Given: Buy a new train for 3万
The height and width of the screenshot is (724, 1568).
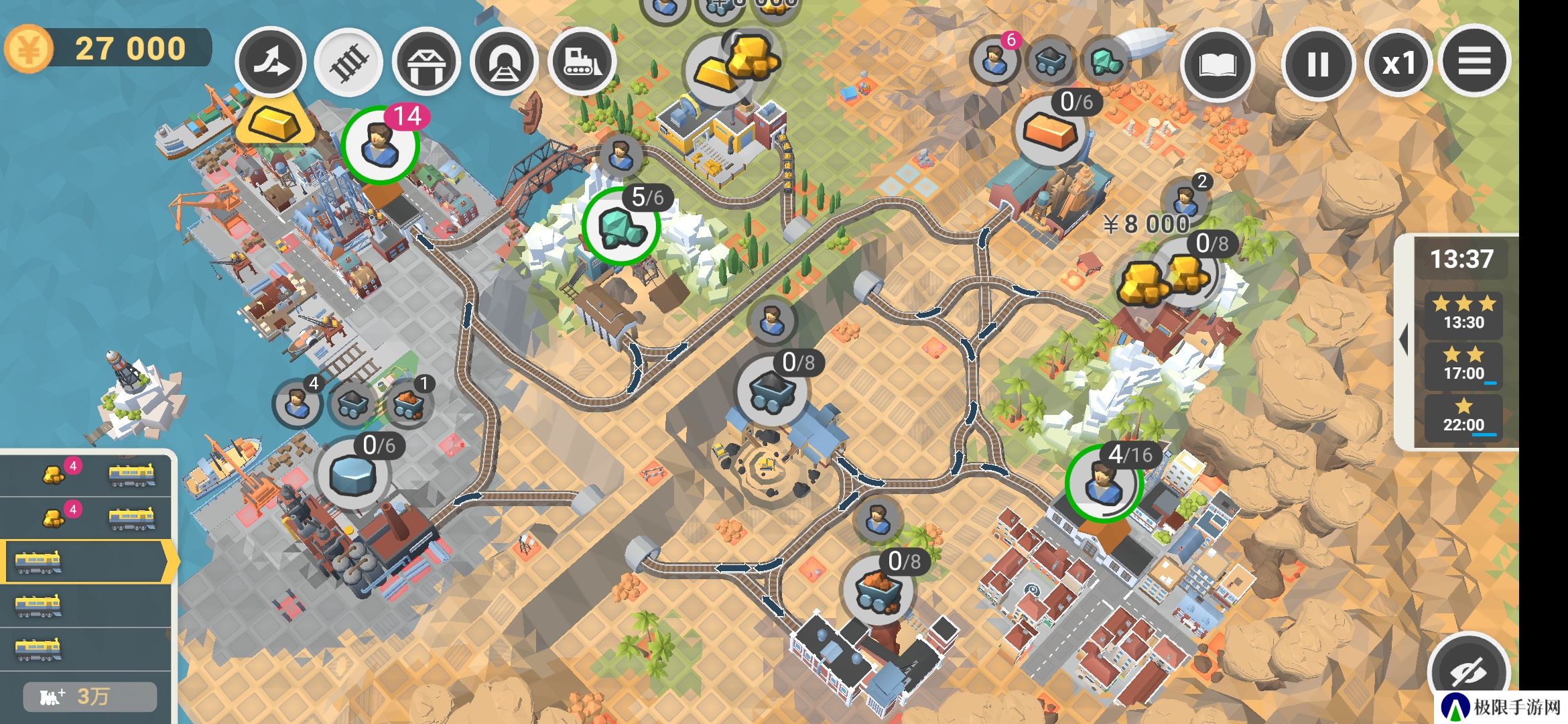Looking at the screenshot, I should click(x=90, y=697).
